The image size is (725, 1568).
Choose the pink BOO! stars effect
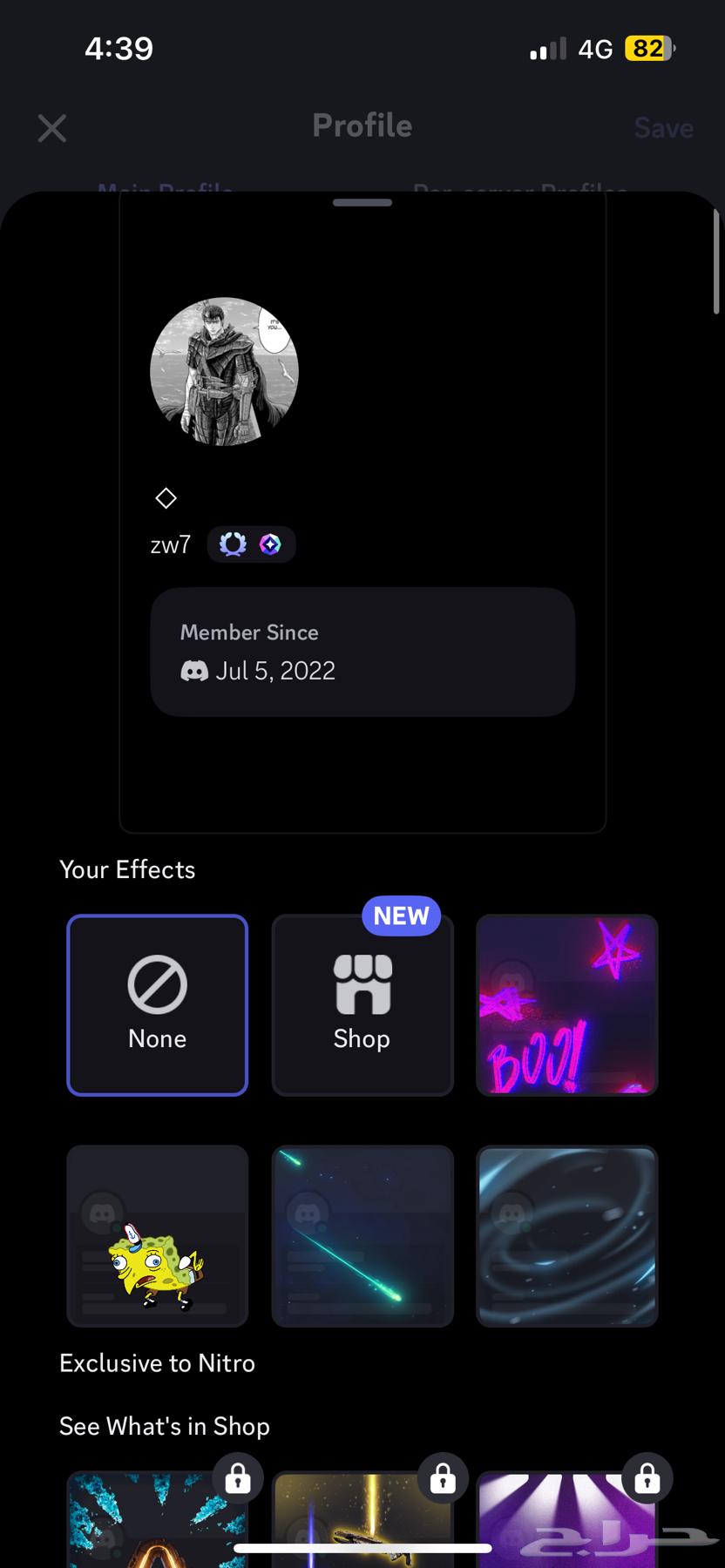[x=566, y=1004]
